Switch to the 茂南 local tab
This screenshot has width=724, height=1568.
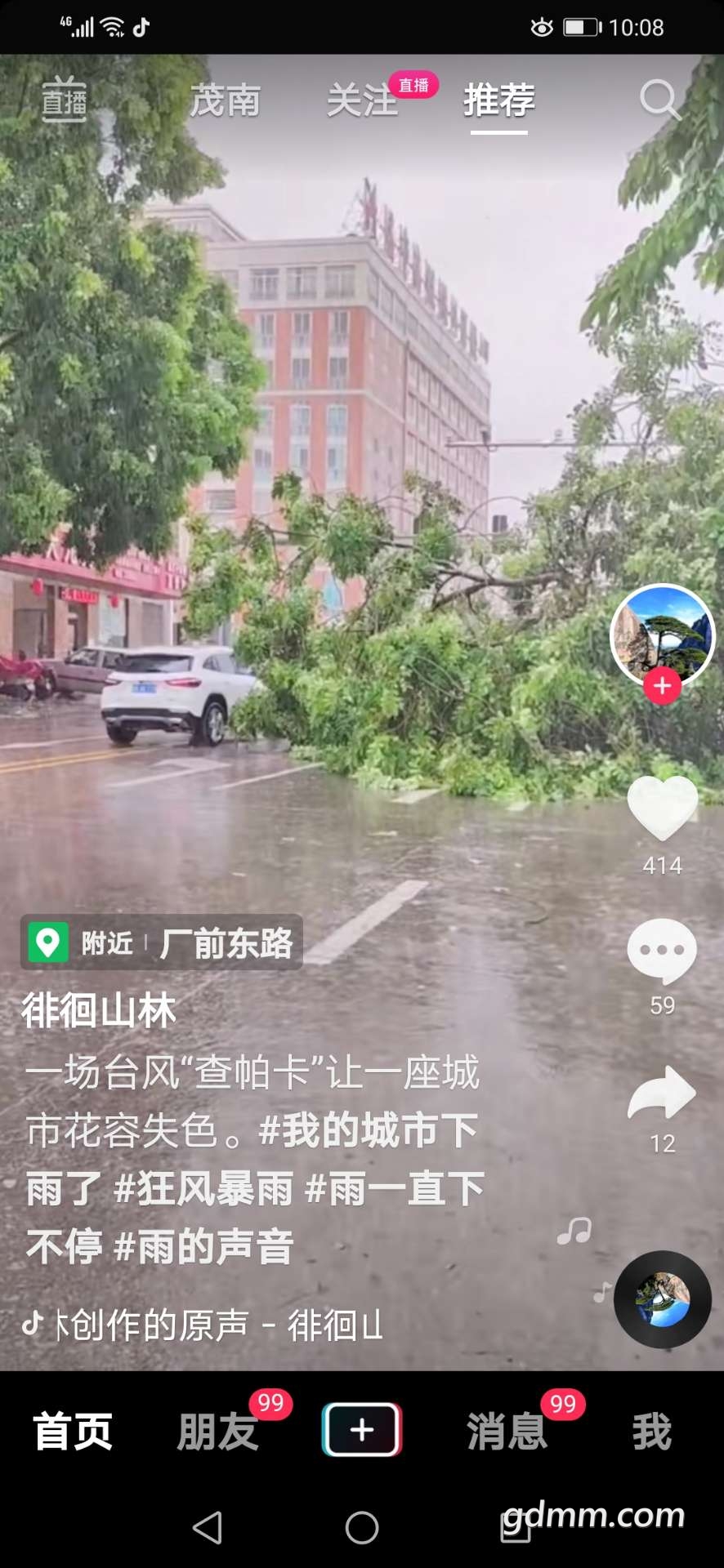225,101
